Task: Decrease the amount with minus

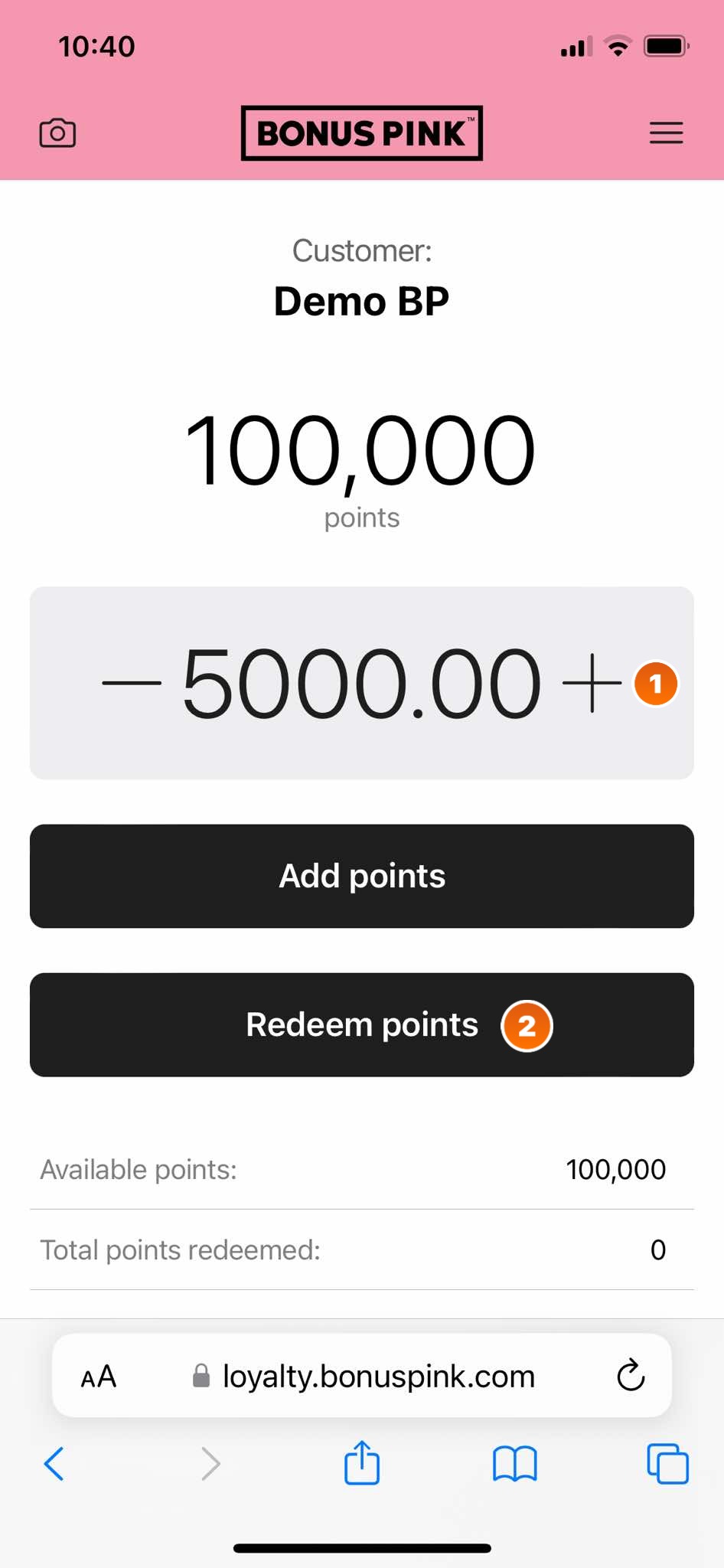Action: [x=132, y=683]
